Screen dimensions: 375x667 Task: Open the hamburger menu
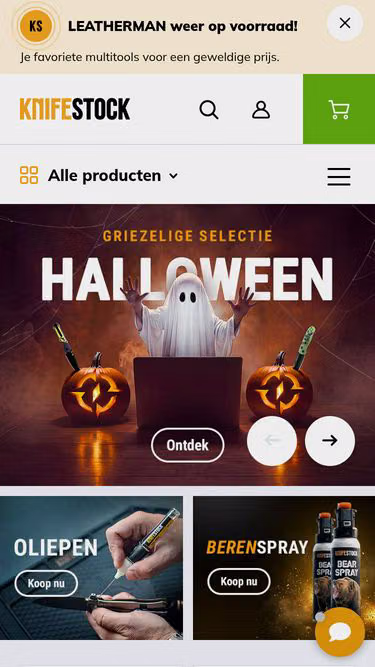(x=339, y=177)
